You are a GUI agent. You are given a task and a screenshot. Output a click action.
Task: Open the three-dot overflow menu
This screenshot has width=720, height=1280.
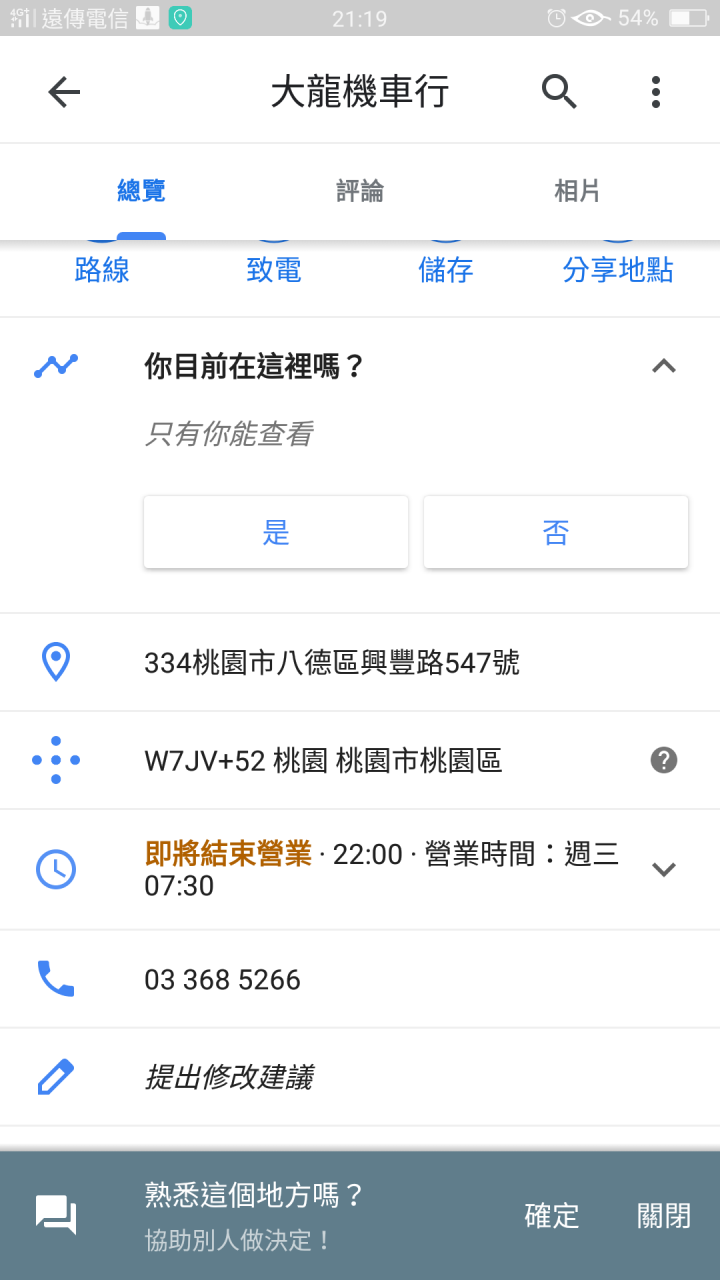tap(656, 92)
